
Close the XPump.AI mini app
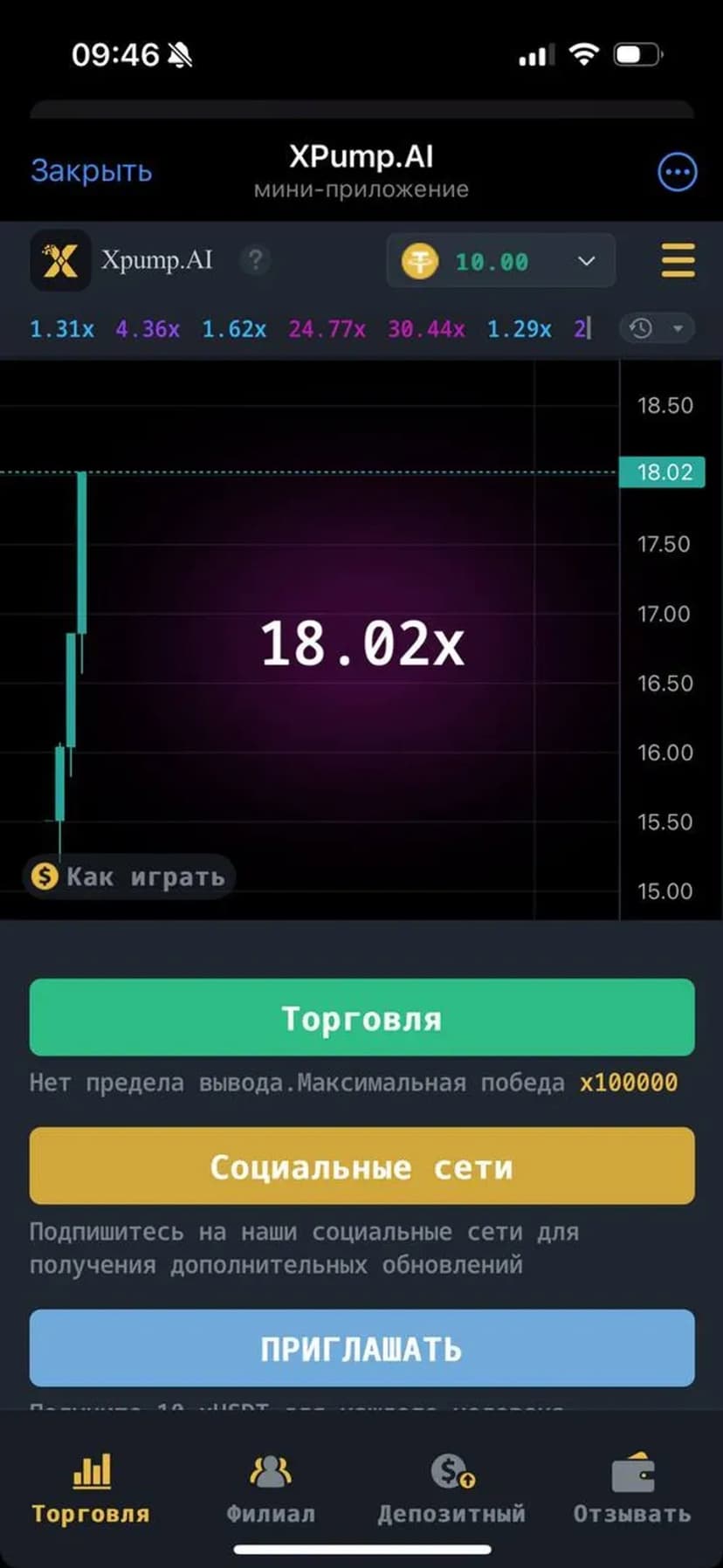click(91, 171)
